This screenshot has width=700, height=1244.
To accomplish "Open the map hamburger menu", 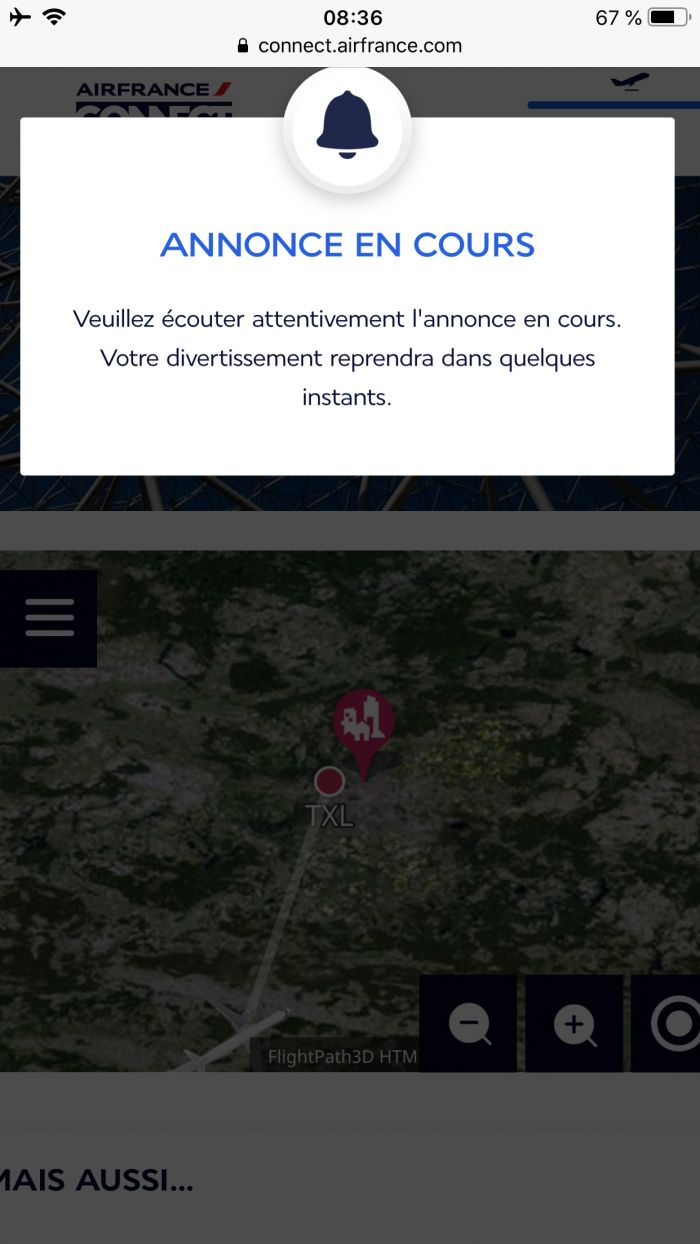I will coord(49,618).
